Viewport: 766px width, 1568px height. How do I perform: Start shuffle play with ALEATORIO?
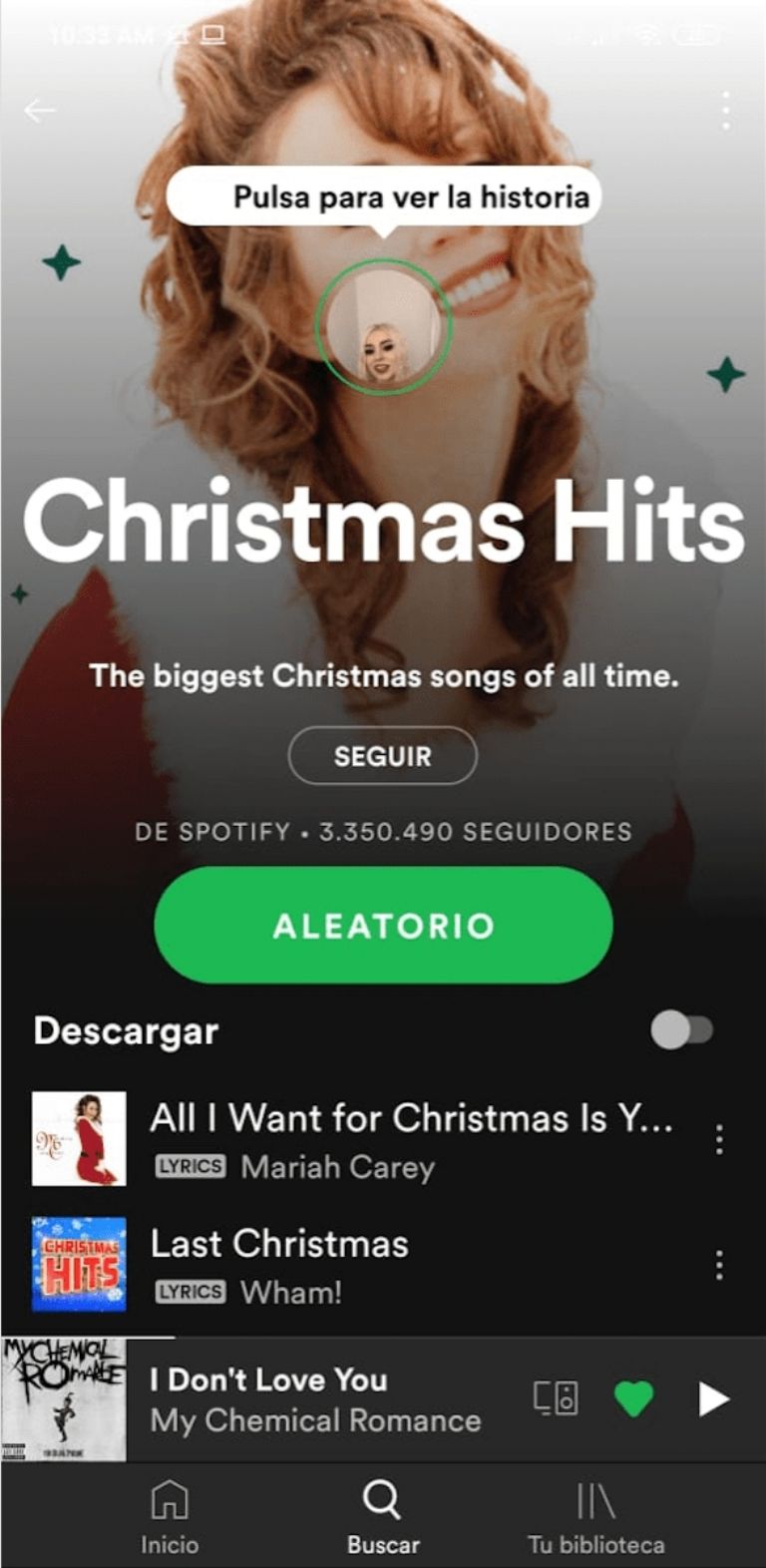383,925
